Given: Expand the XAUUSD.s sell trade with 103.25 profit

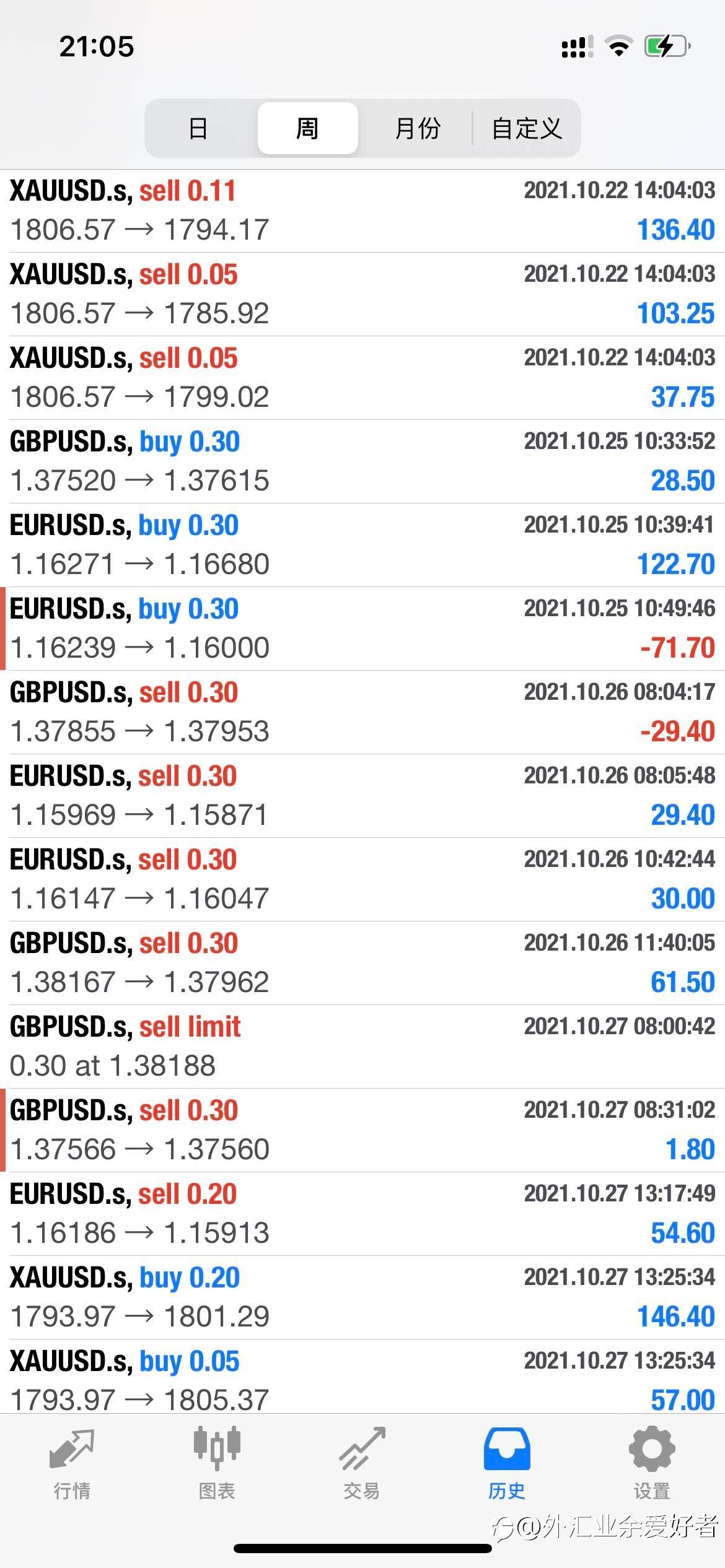Looking at the screenshot, I should coord(362,294).
